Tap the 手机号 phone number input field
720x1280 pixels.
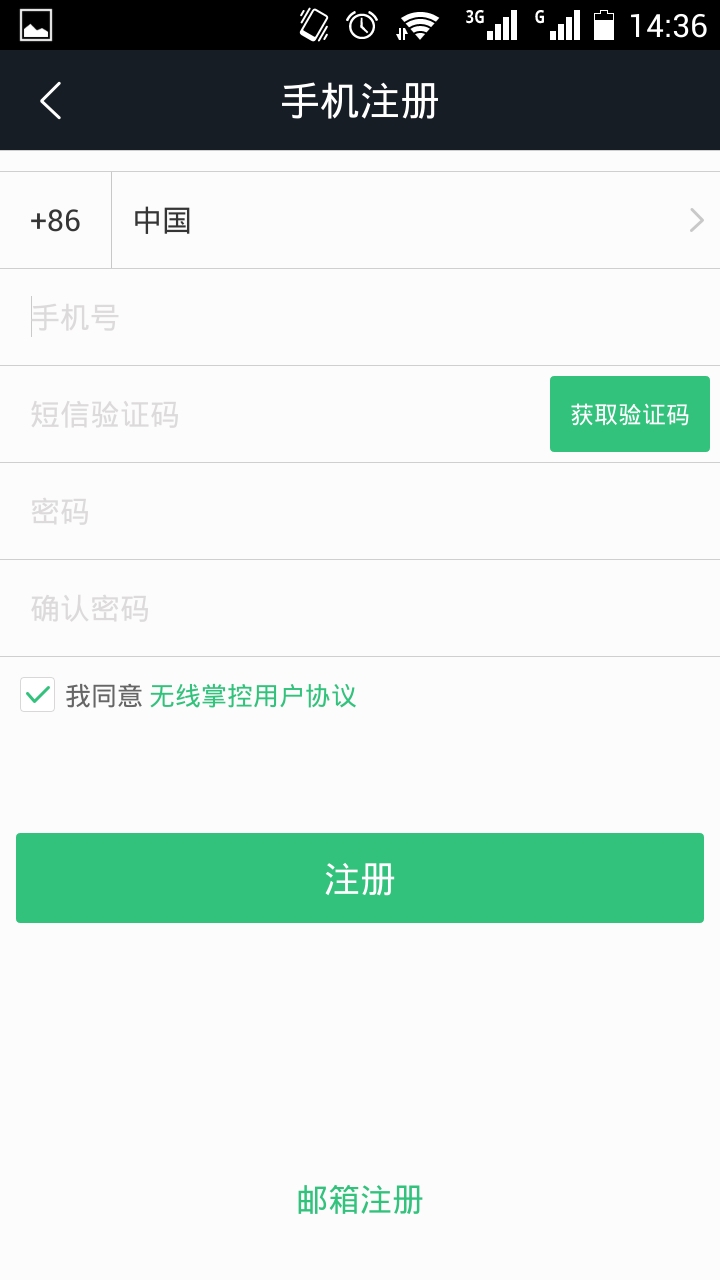360,316
